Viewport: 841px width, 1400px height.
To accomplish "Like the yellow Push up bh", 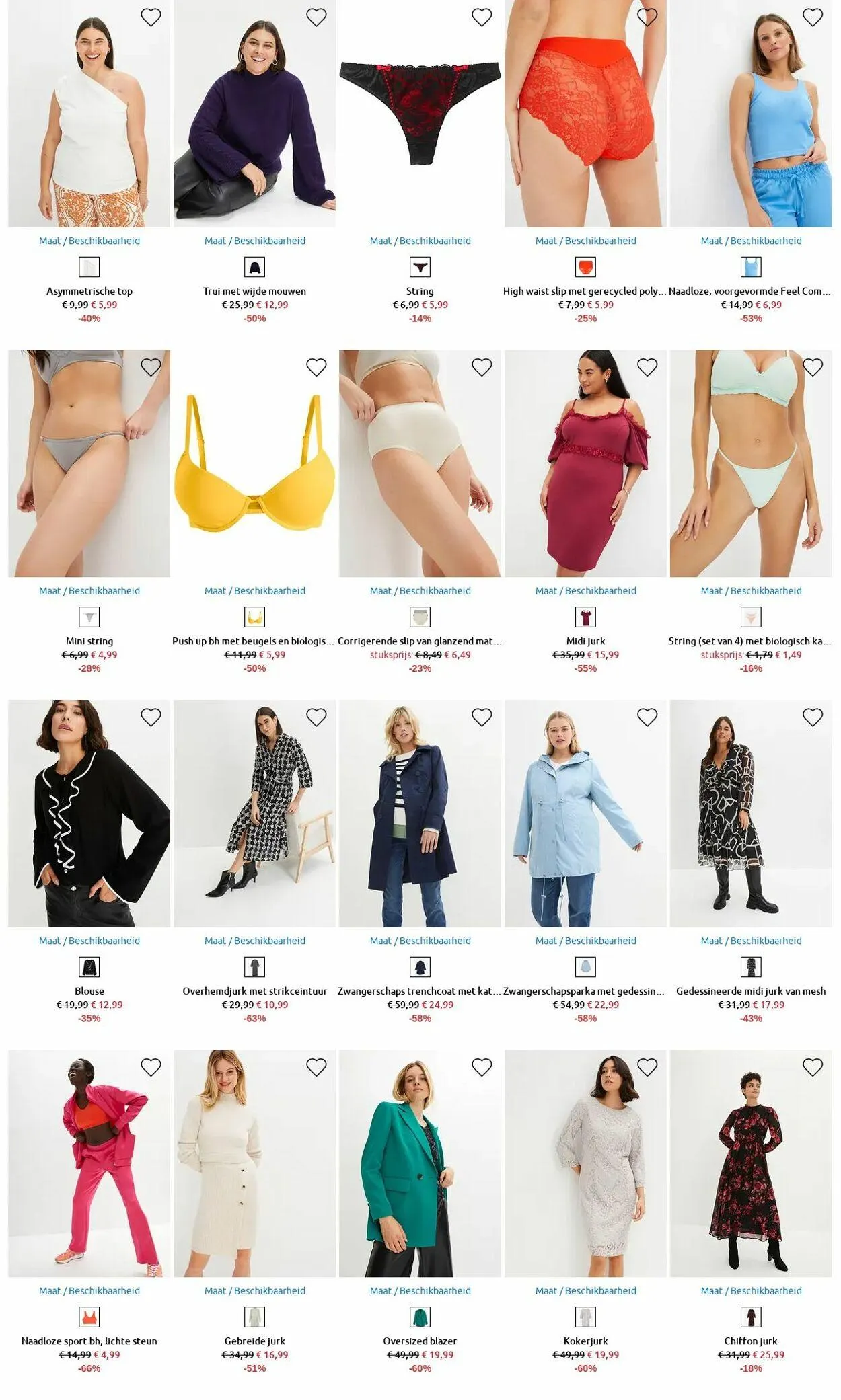I will (316, 367).
